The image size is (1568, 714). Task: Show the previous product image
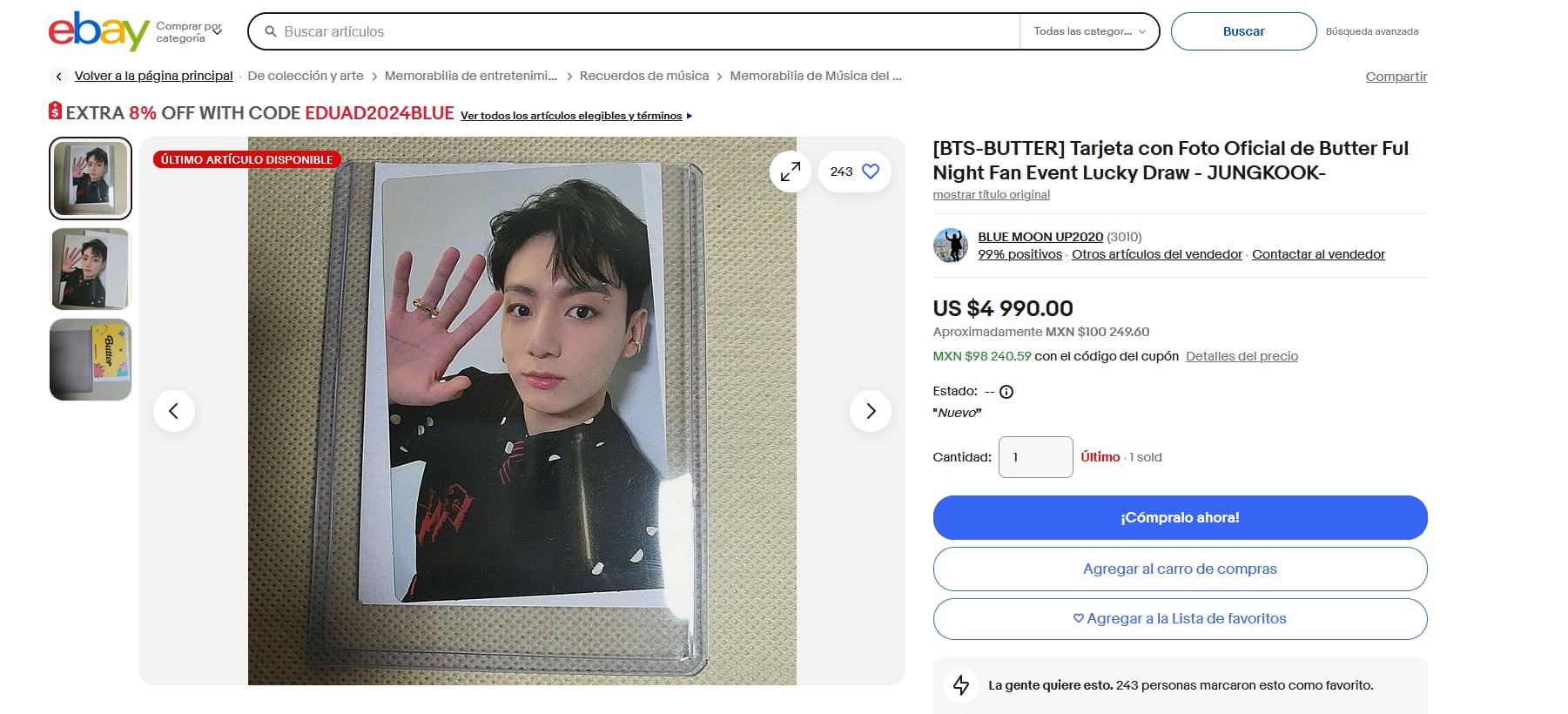point(174,411)
